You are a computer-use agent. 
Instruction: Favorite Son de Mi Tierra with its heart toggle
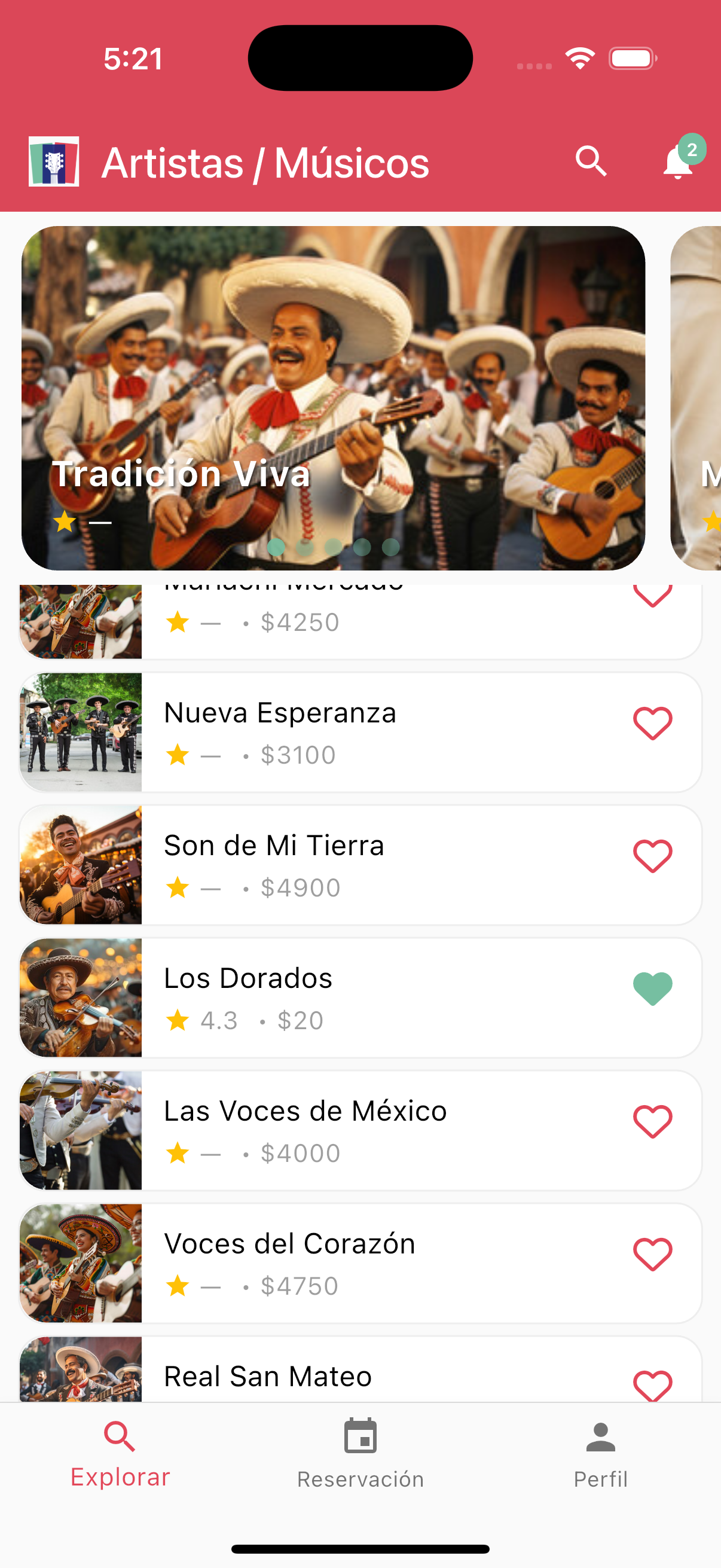click(x=653, y=854)
